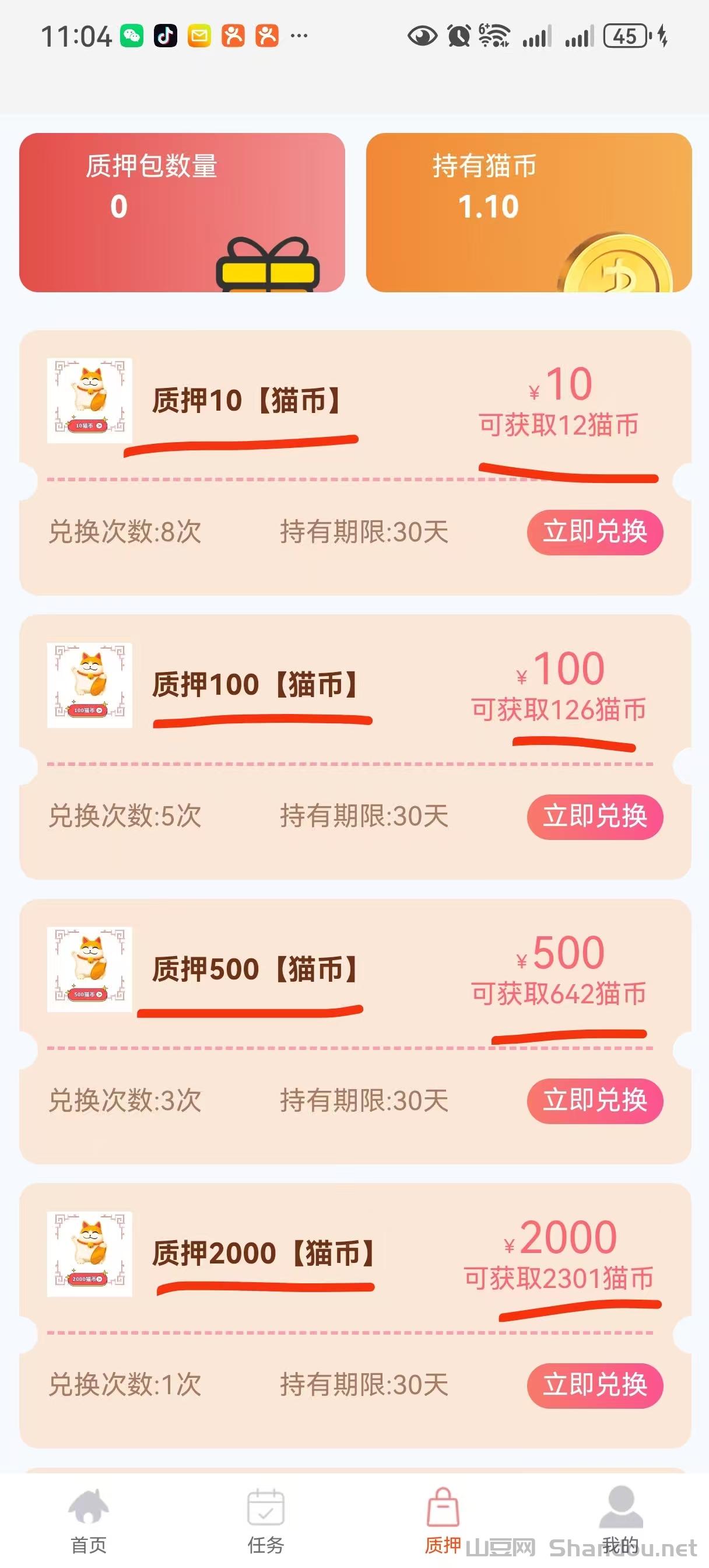The image size is (709, 1568).
Task: Redeem the 质押10 猫币 package
Action: pos(595,532)
